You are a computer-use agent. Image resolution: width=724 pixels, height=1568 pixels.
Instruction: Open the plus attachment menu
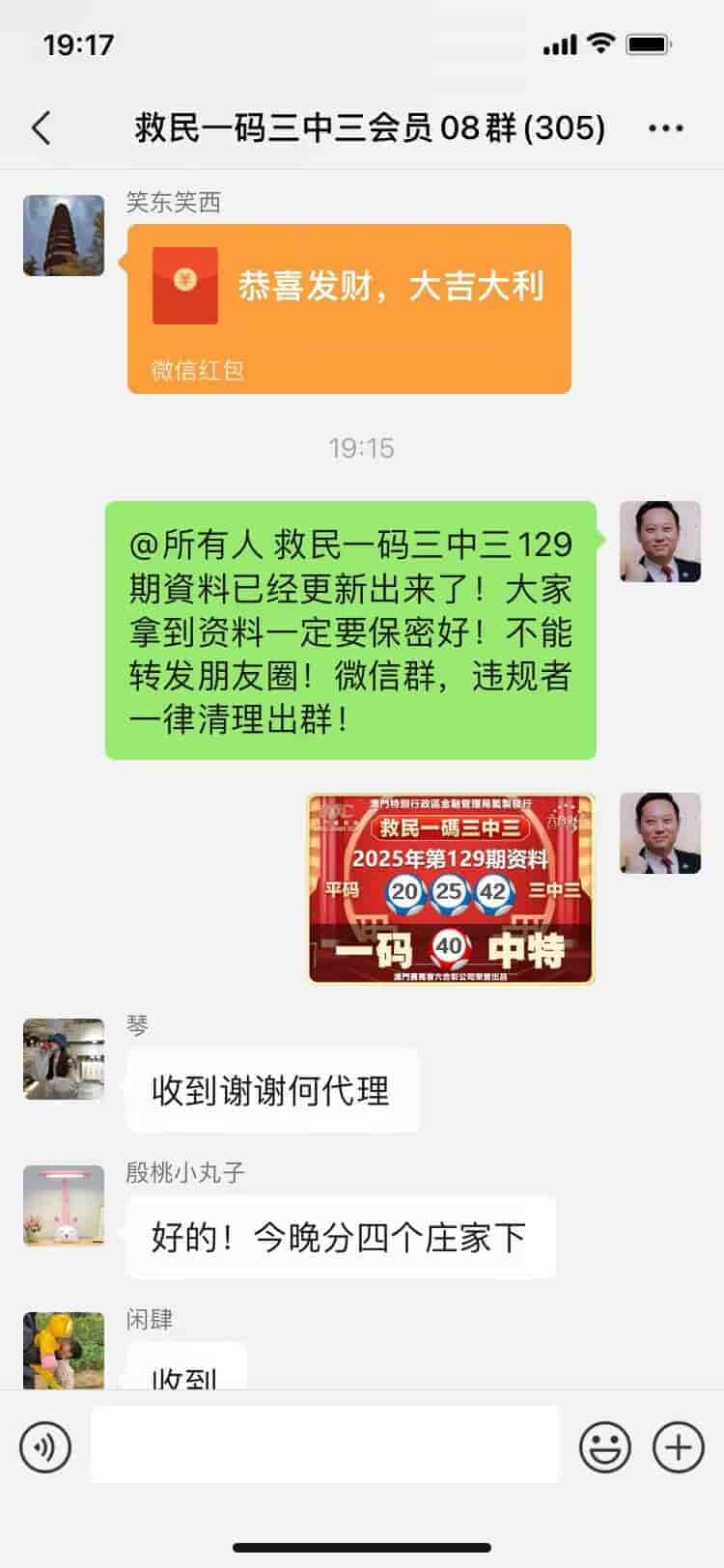click(x=679, y=1447)
